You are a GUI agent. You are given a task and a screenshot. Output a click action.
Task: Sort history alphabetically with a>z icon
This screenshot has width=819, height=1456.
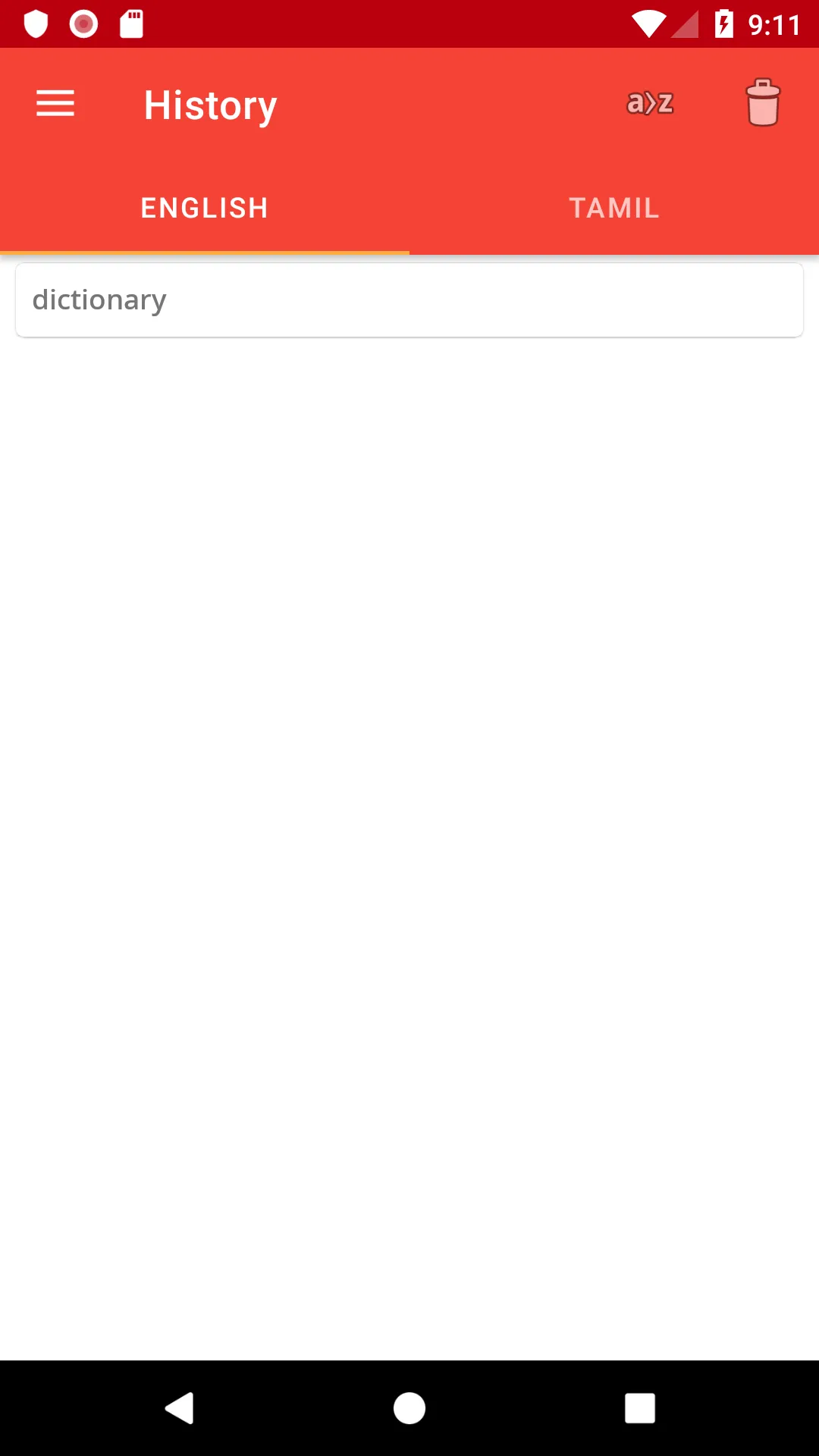pos(650,103)
